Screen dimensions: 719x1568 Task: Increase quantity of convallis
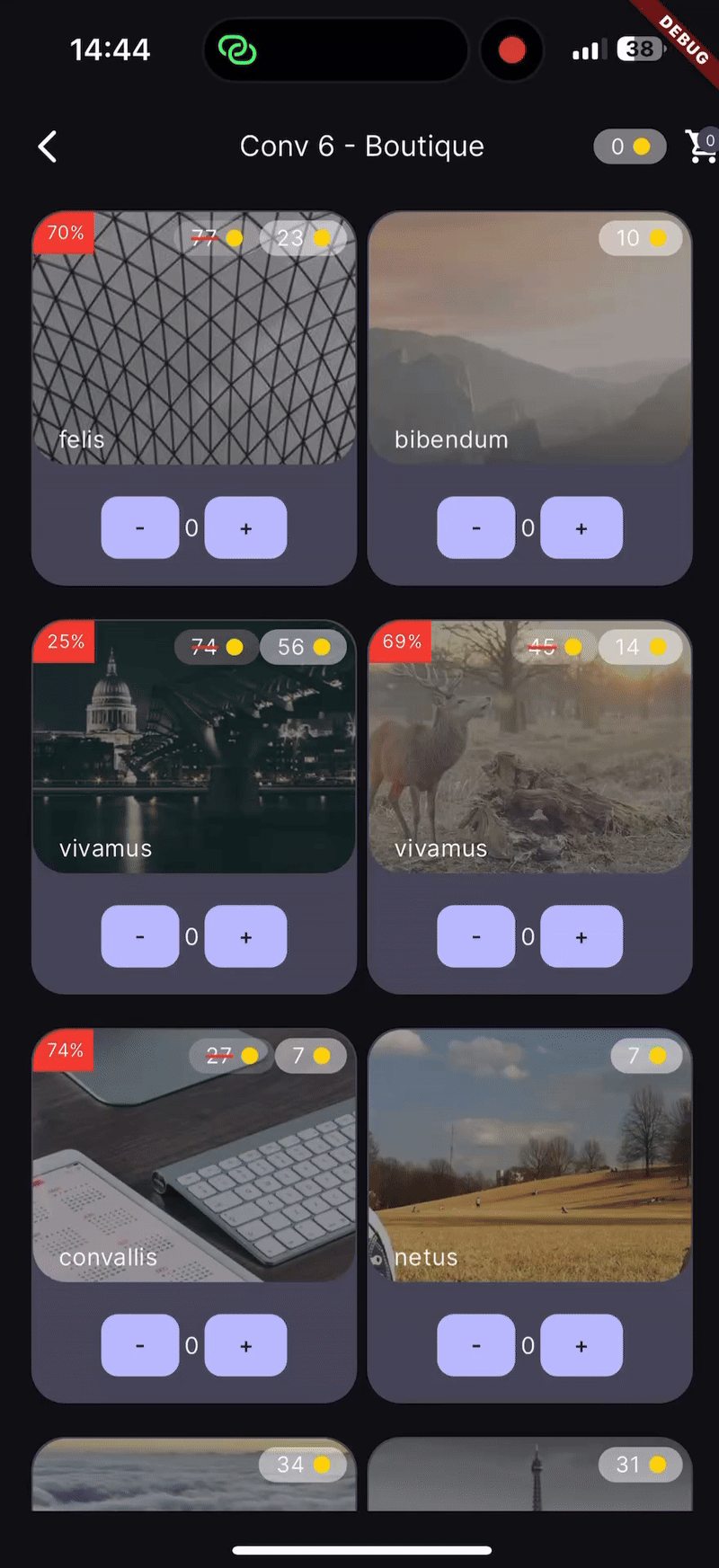point(245,1346)
